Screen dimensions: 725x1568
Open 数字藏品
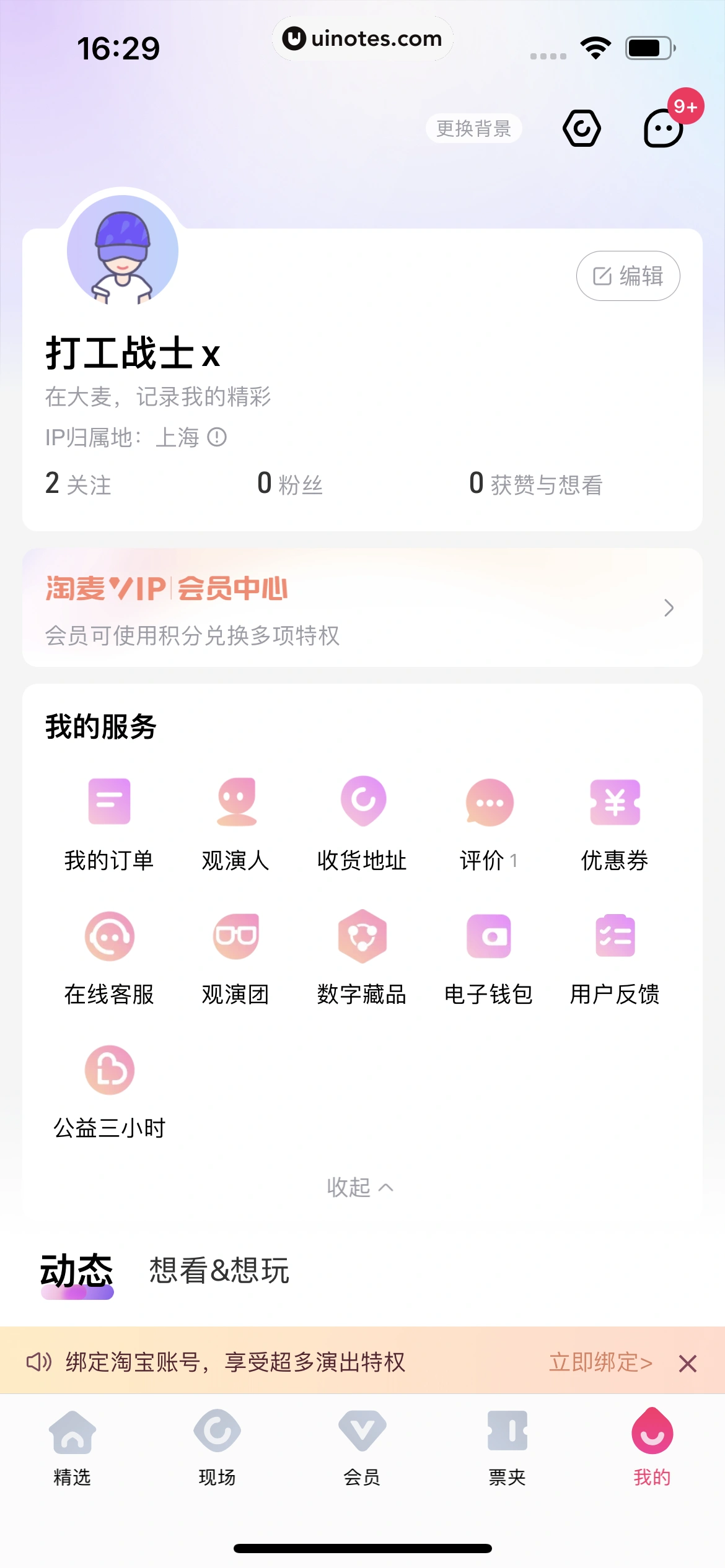coord(362,957)
